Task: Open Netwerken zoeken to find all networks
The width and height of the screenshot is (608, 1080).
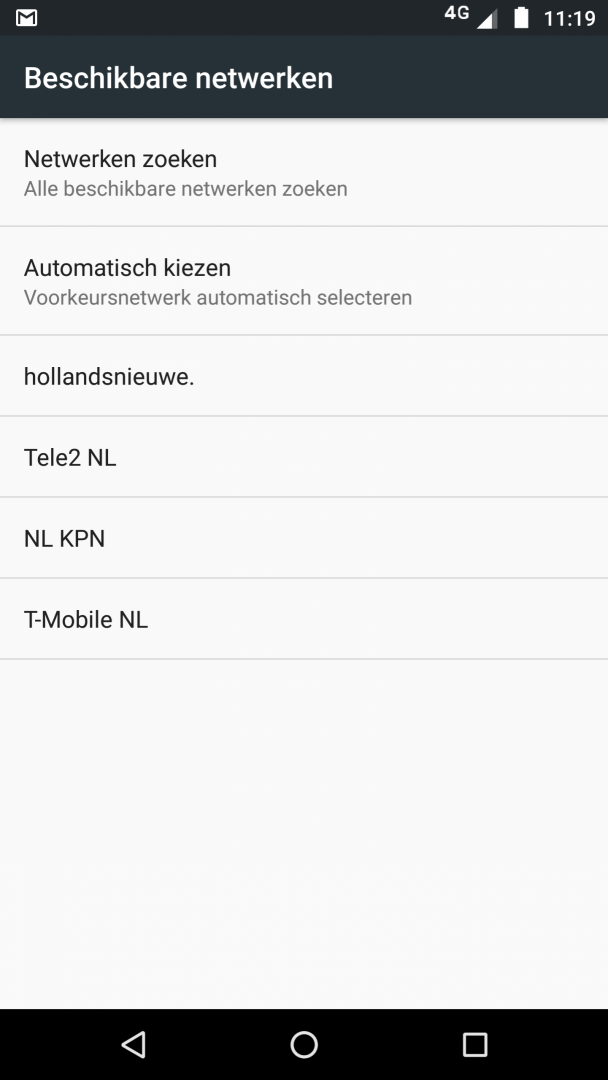Action: [304, 172]
